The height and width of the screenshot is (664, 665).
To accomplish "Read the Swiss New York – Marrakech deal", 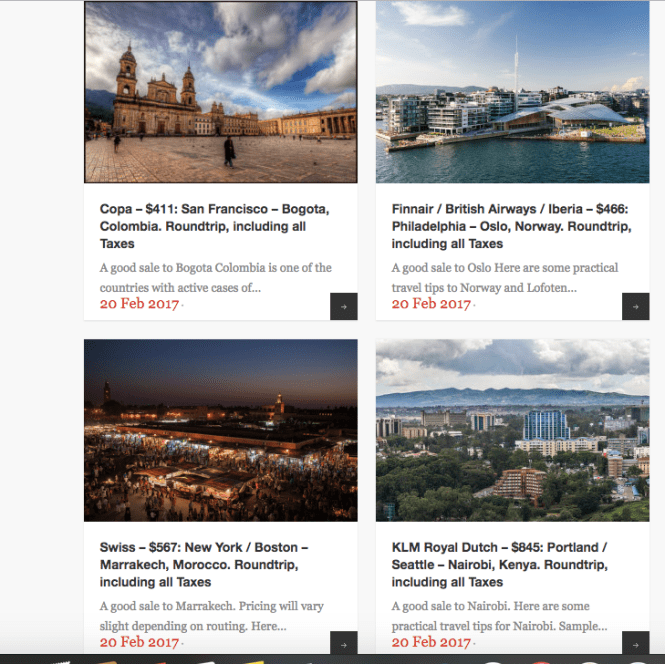I will (x=205, y=564).
